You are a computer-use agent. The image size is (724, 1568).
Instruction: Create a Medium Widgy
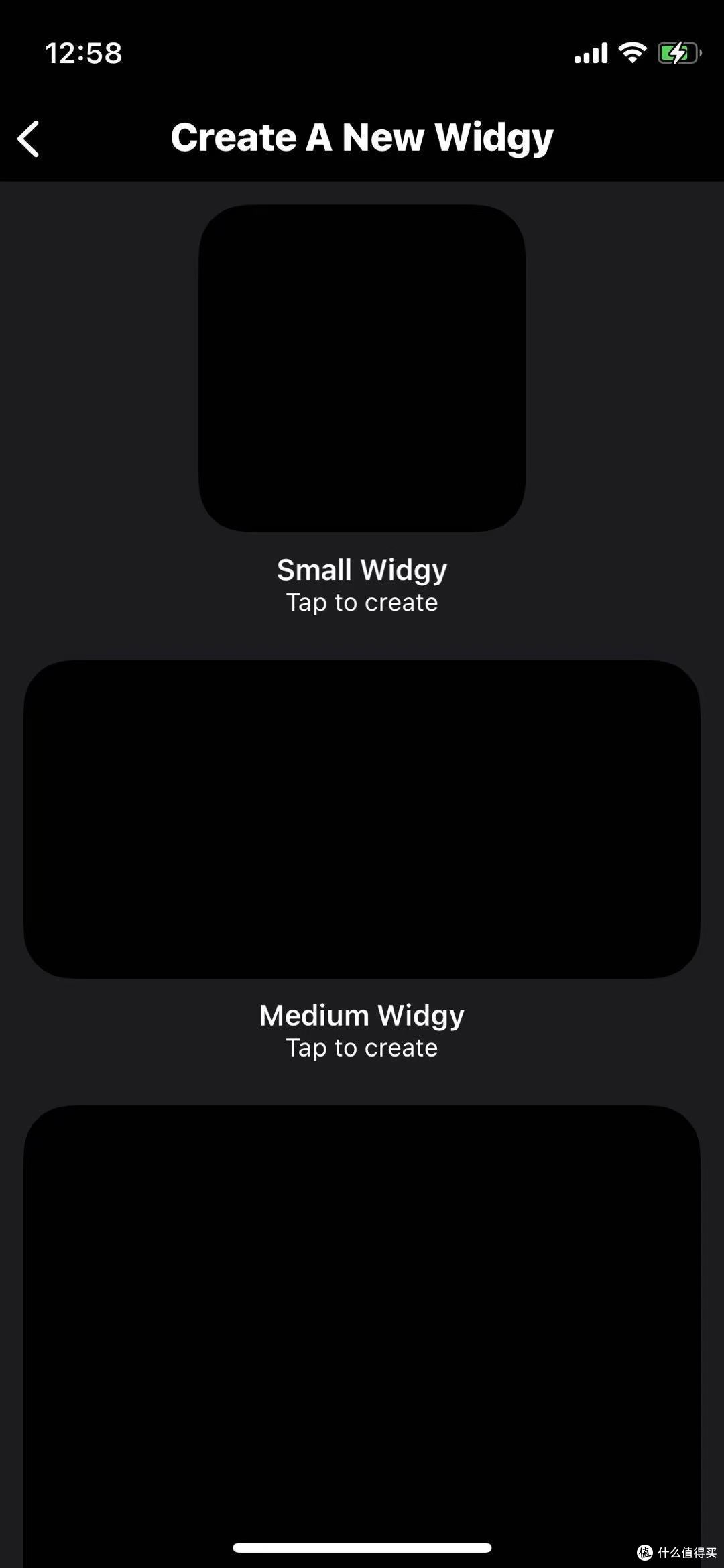coord(362,819)
